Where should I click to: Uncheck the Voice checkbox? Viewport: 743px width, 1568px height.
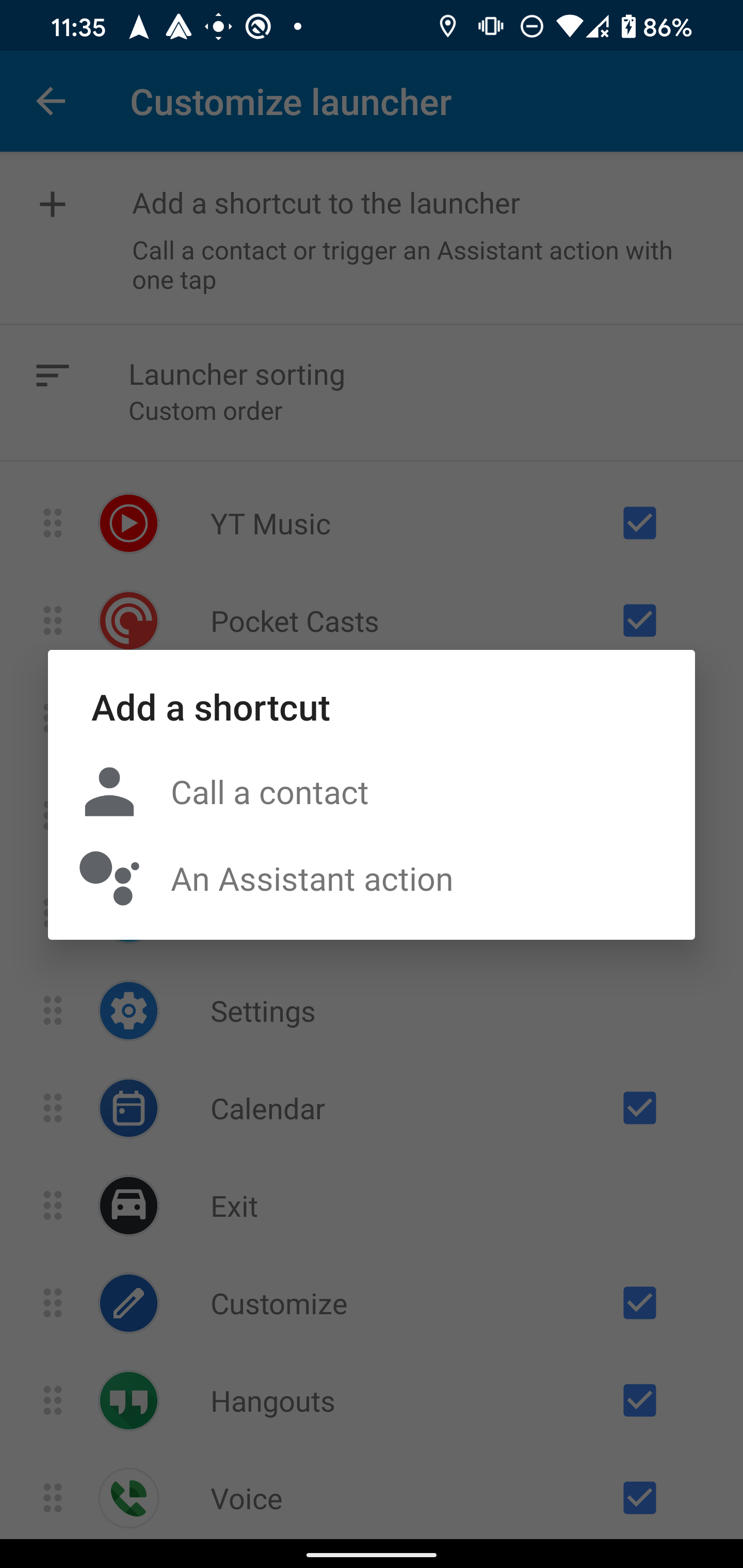(x=639, y=1498)
